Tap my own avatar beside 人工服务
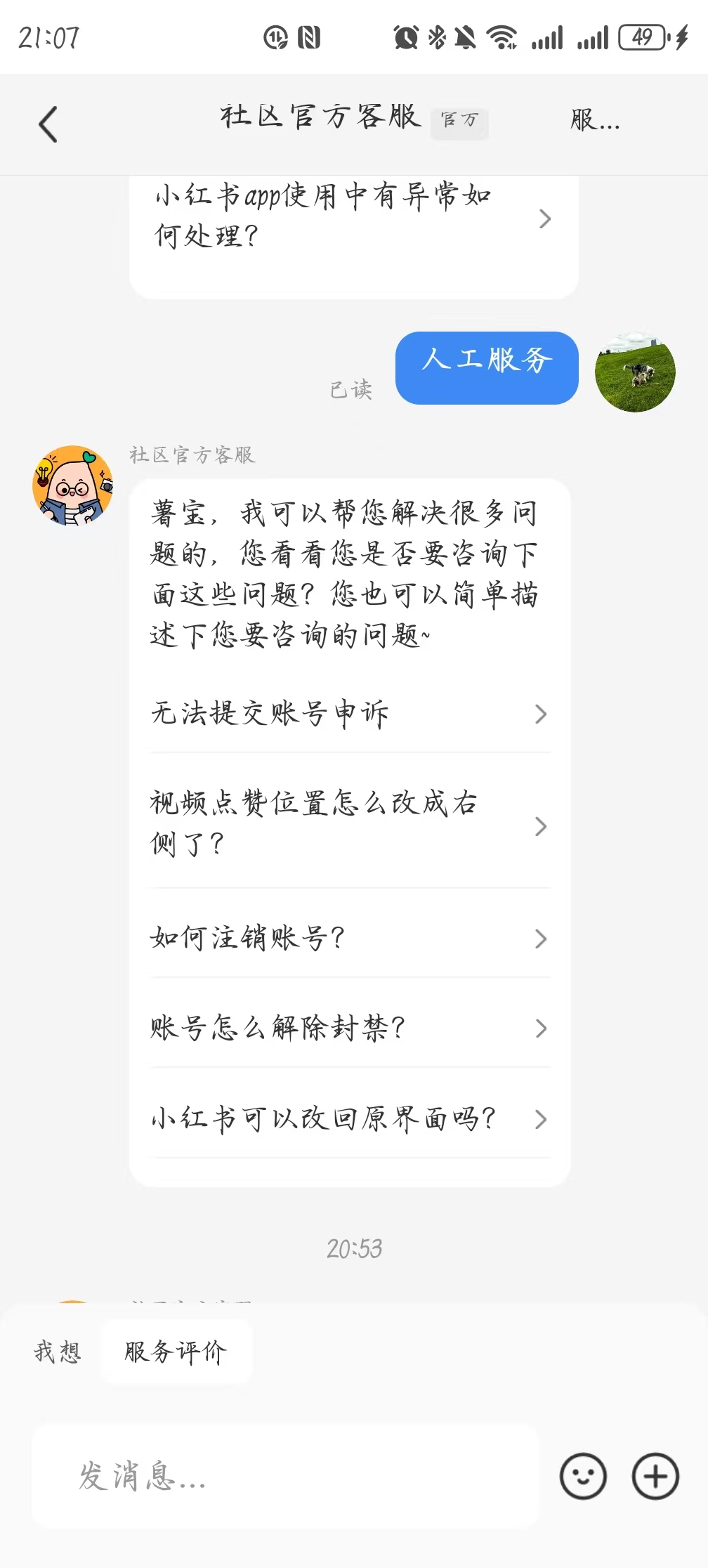This screenshot has height=1568, width=708. (635, 372)
